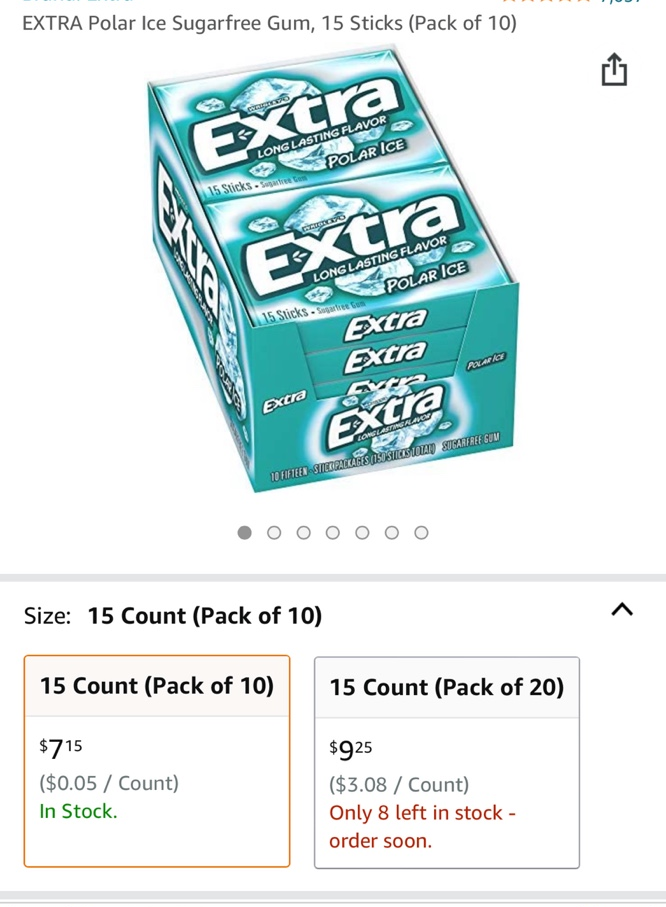Viewport: 666px width, 907px height.
Task: Jump to the second product image dot
Action: coord(274,533)
